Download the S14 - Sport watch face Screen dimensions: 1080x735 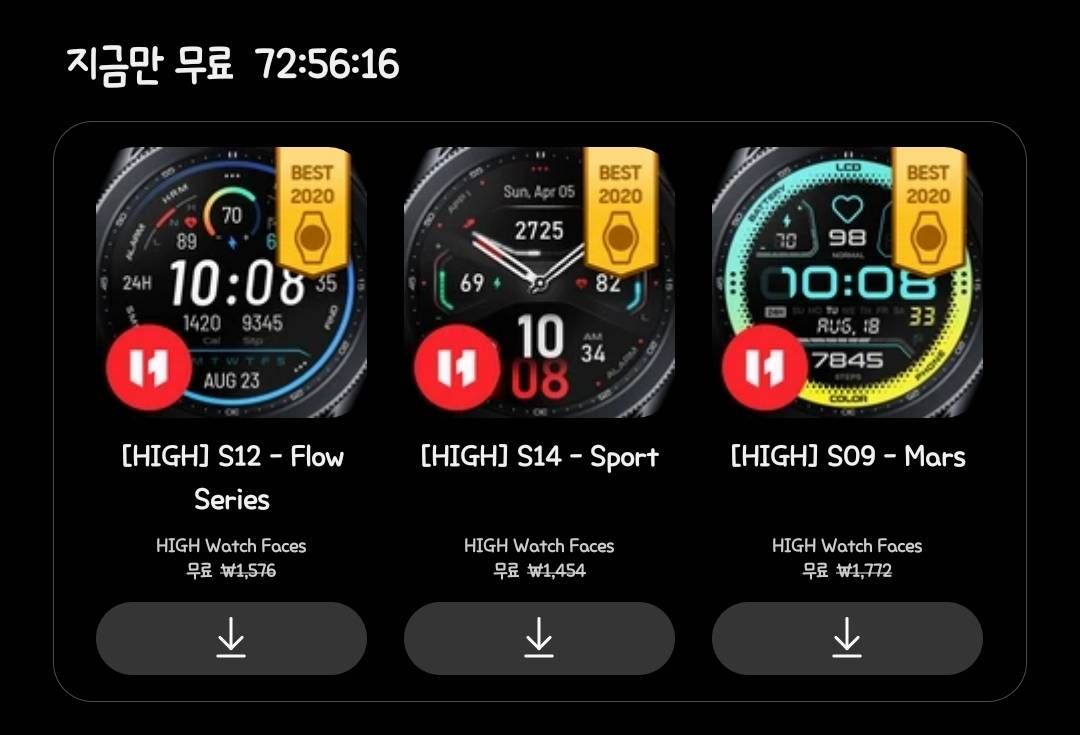point(539,638)
